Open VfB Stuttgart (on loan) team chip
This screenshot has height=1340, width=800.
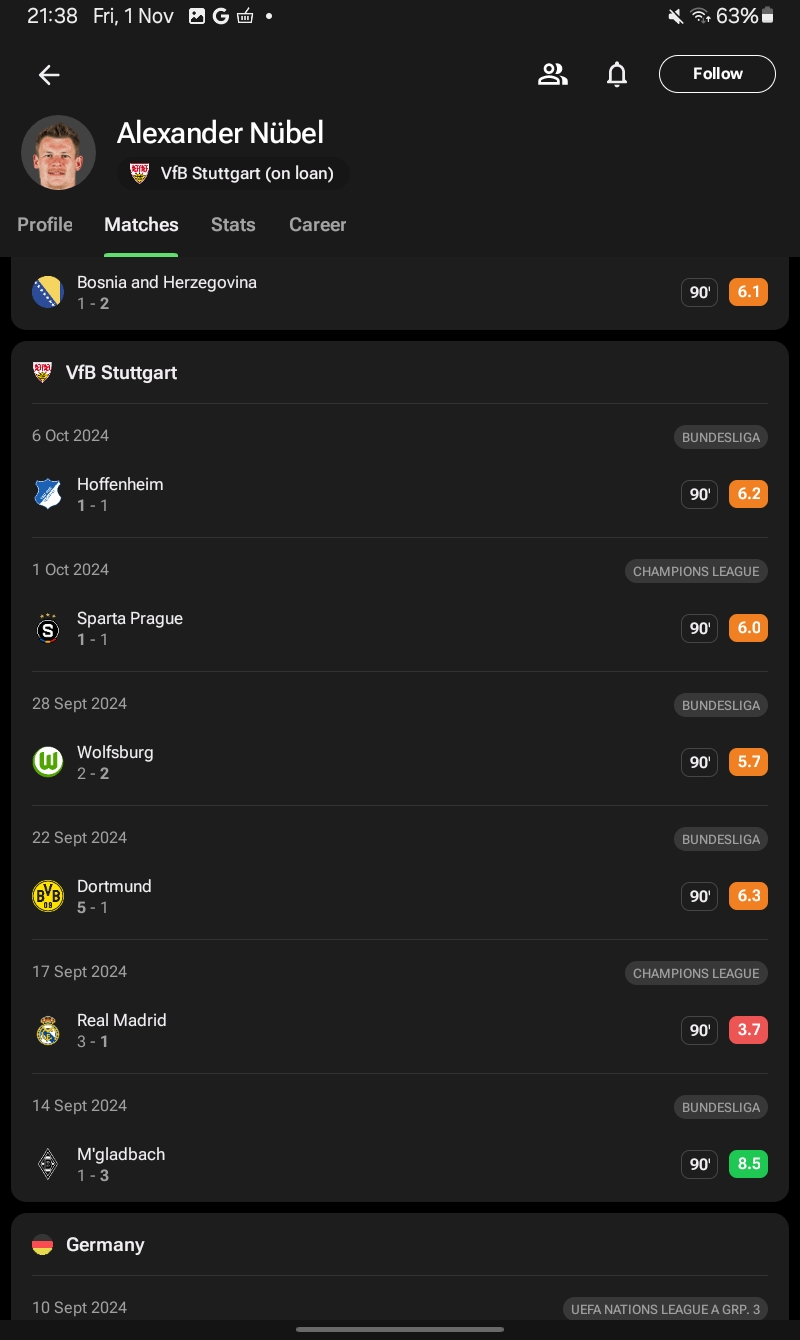click(235, 173)
